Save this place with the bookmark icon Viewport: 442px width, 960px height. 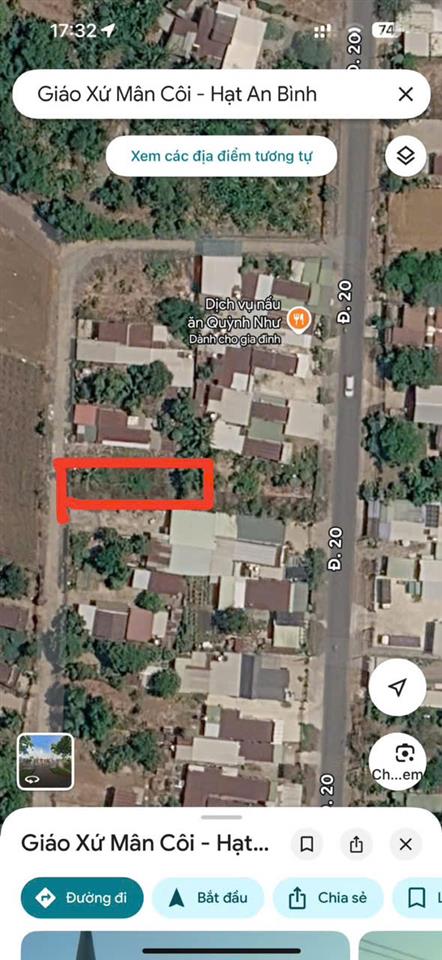(307, 845)
